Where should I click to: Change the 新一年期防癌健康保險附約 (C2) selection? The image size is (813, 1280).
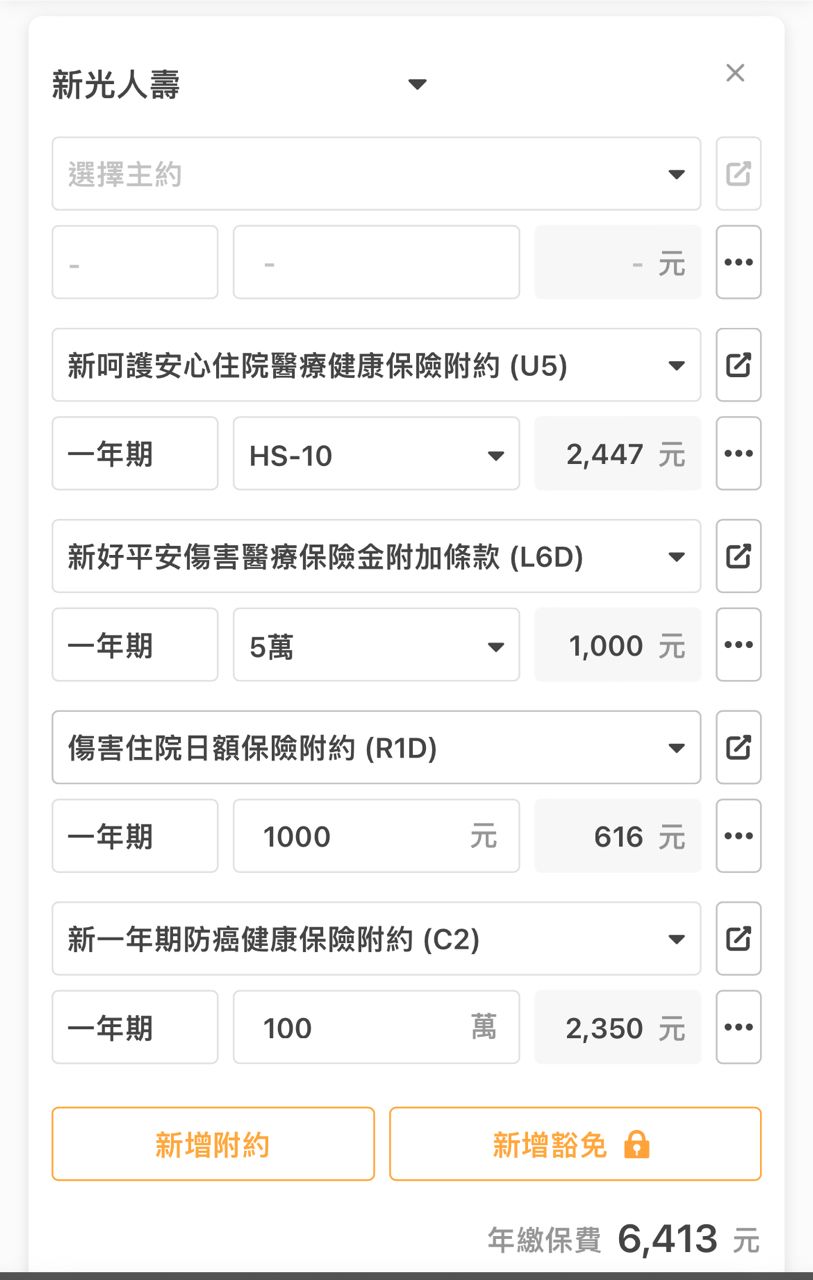point(376,938)
